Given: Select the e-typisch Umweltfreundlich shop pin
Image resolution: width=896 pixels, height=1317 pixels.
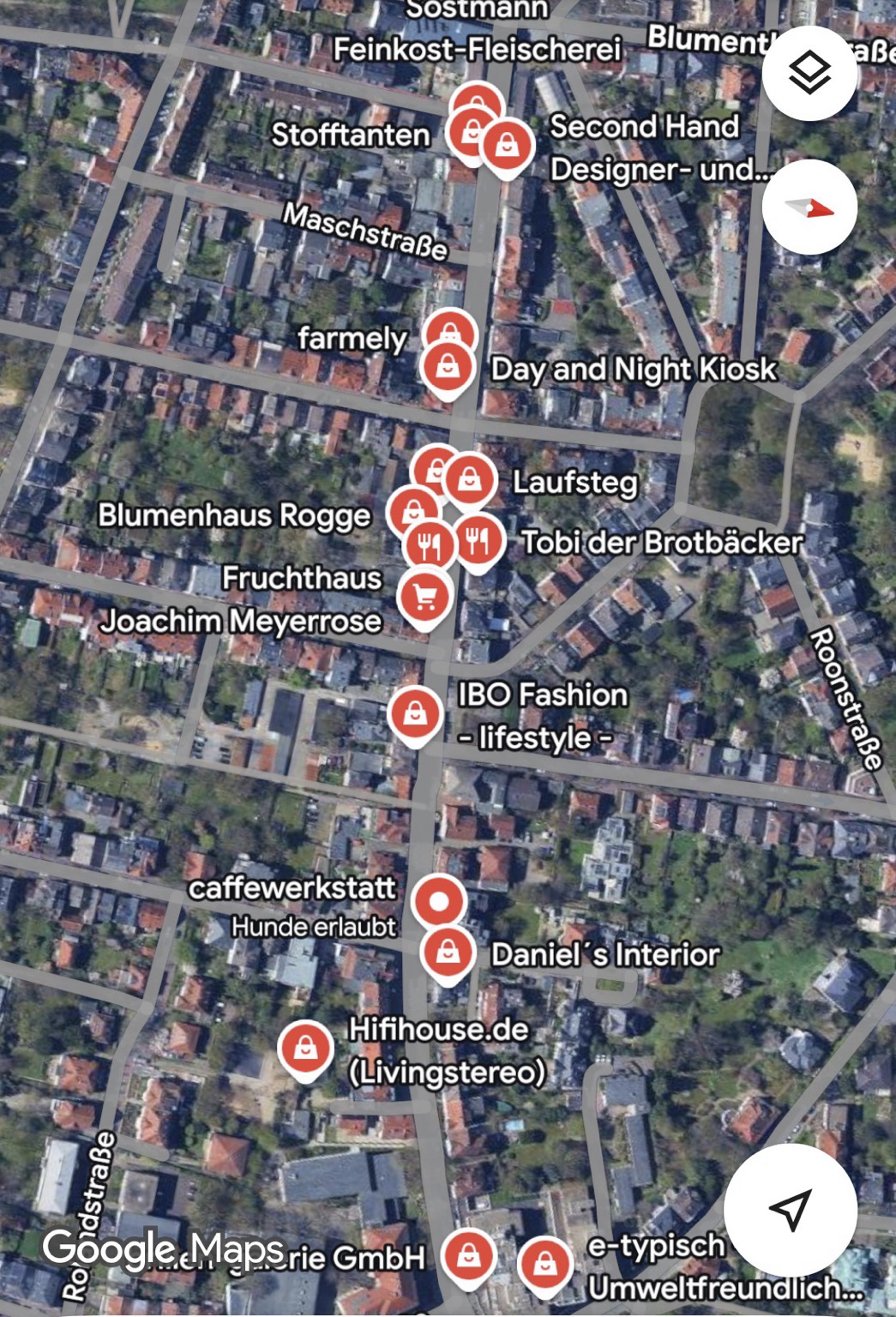Looking at the screenshot, I should coord(544,1263).
